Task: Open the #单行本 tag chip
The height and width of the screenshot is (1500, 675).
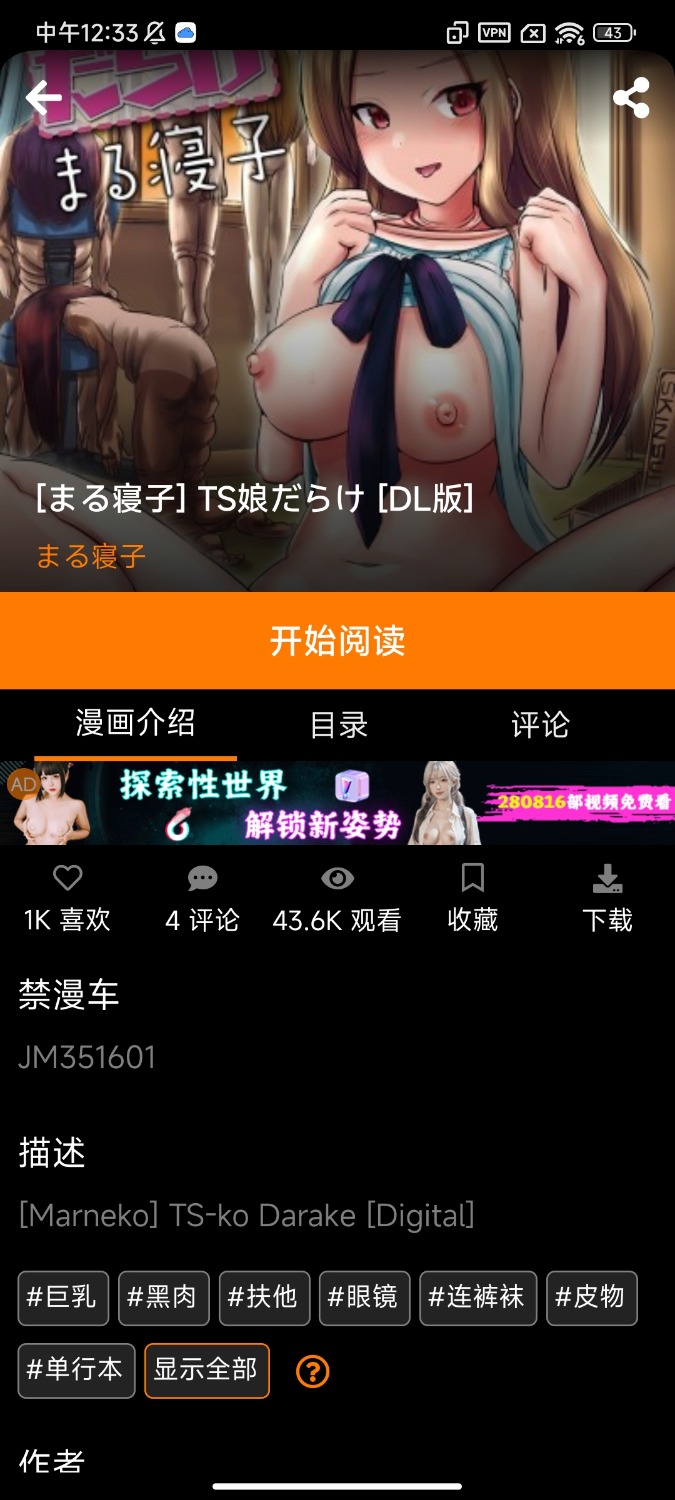Action: (76, 1370)
